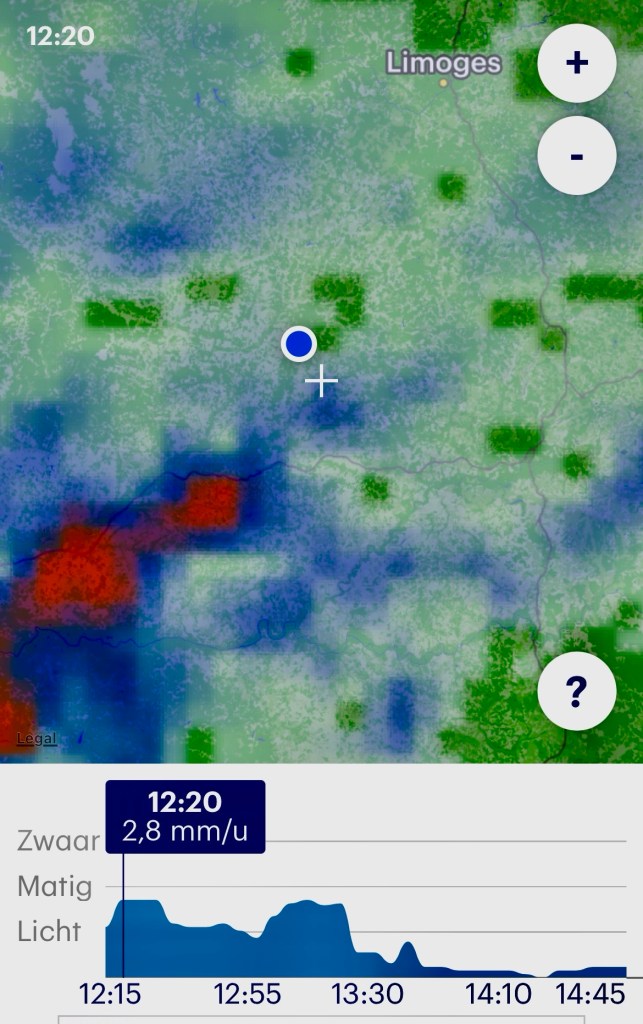Open the Legal link on the map
Viewport: 643px width, 1024px height.
pos(36,740)
